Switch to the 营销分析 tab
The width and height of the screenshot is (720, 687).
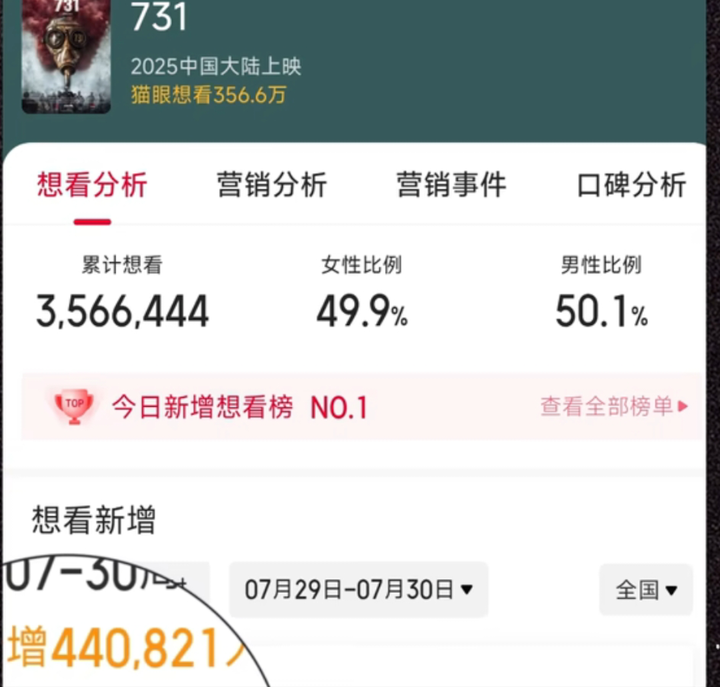coord(272,185)
